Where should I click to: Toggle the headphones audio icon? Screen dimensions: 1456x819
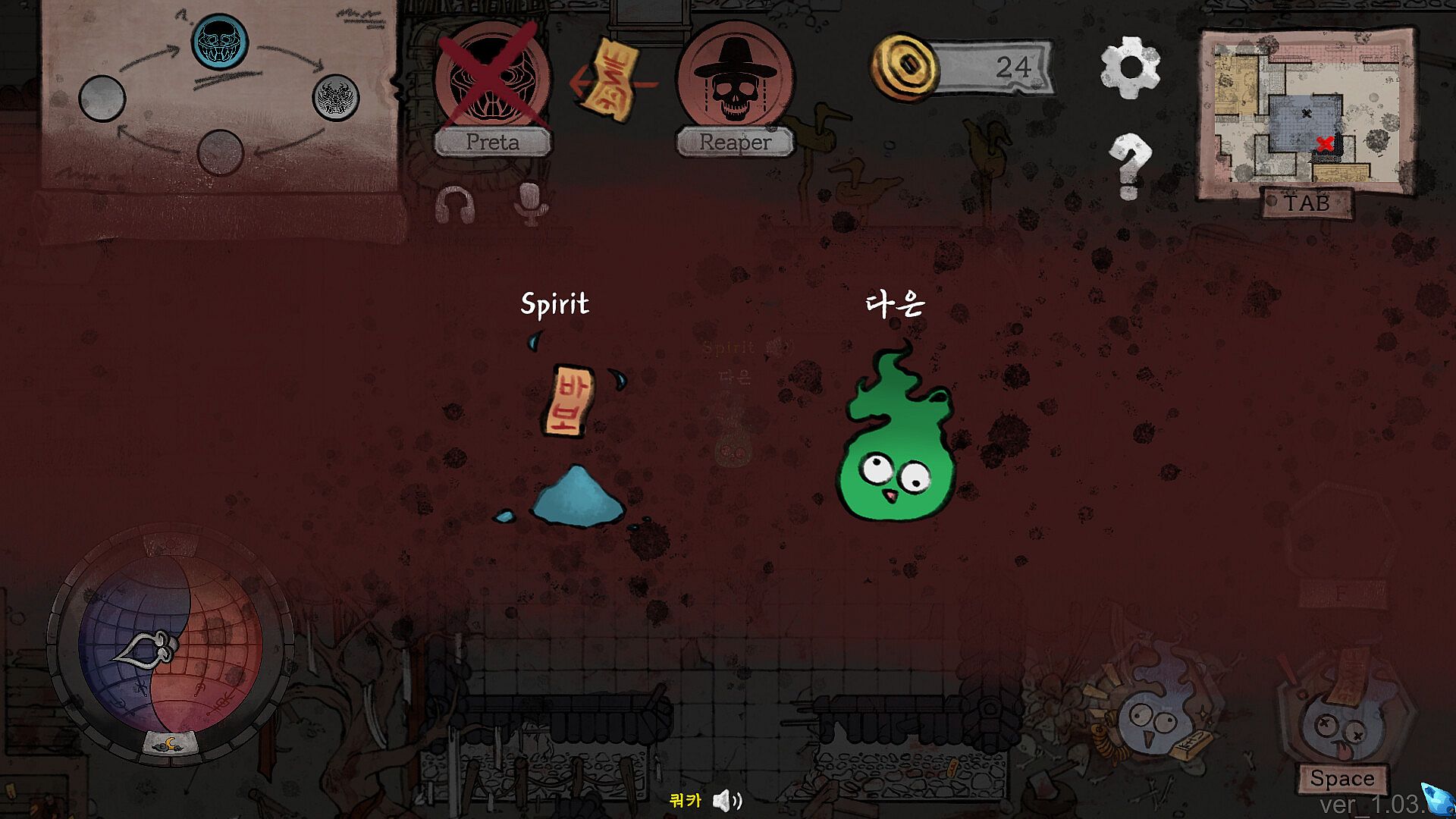tap(455, 205)
